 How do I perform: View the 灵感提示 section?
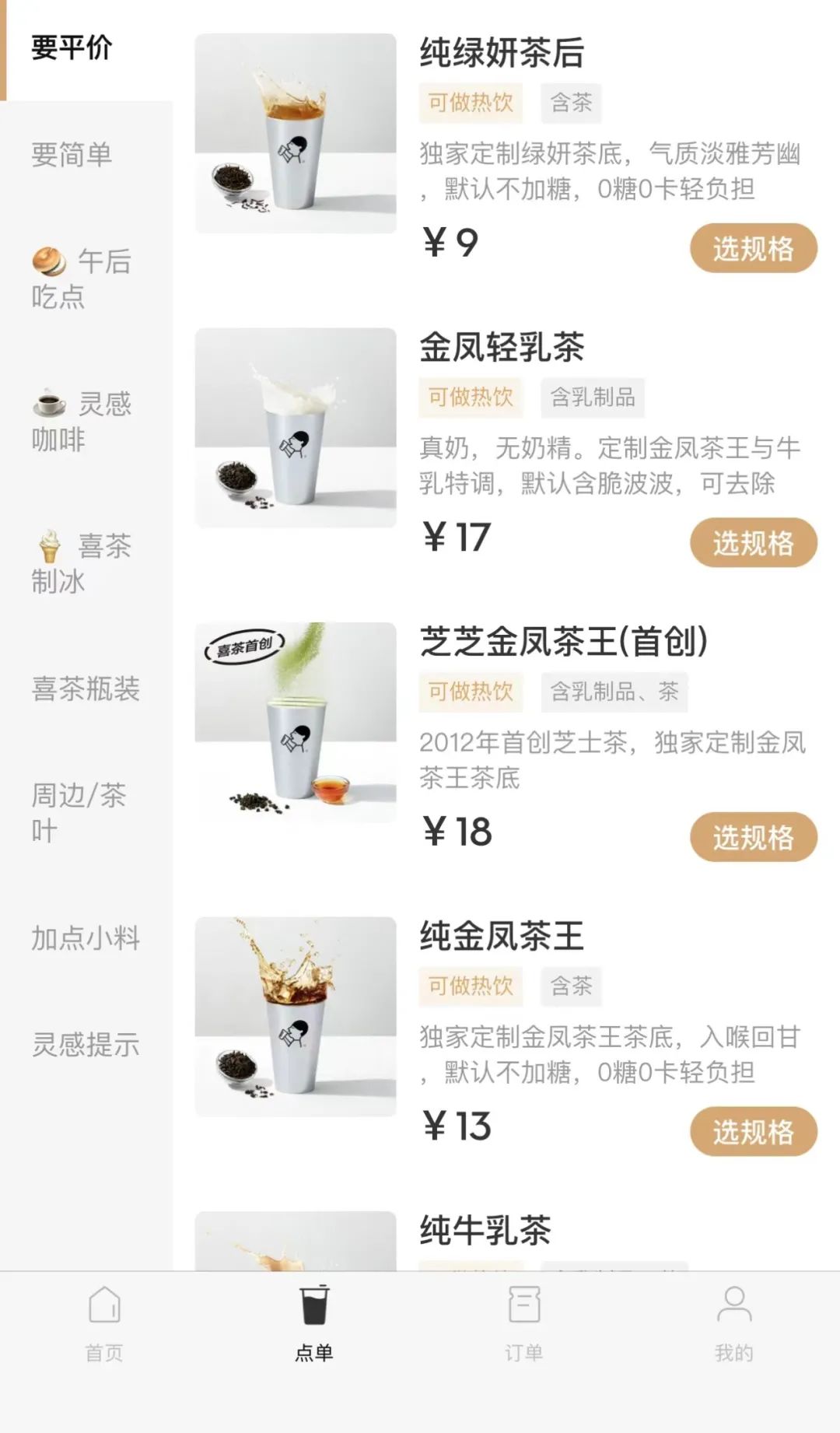pos(86,1044)
